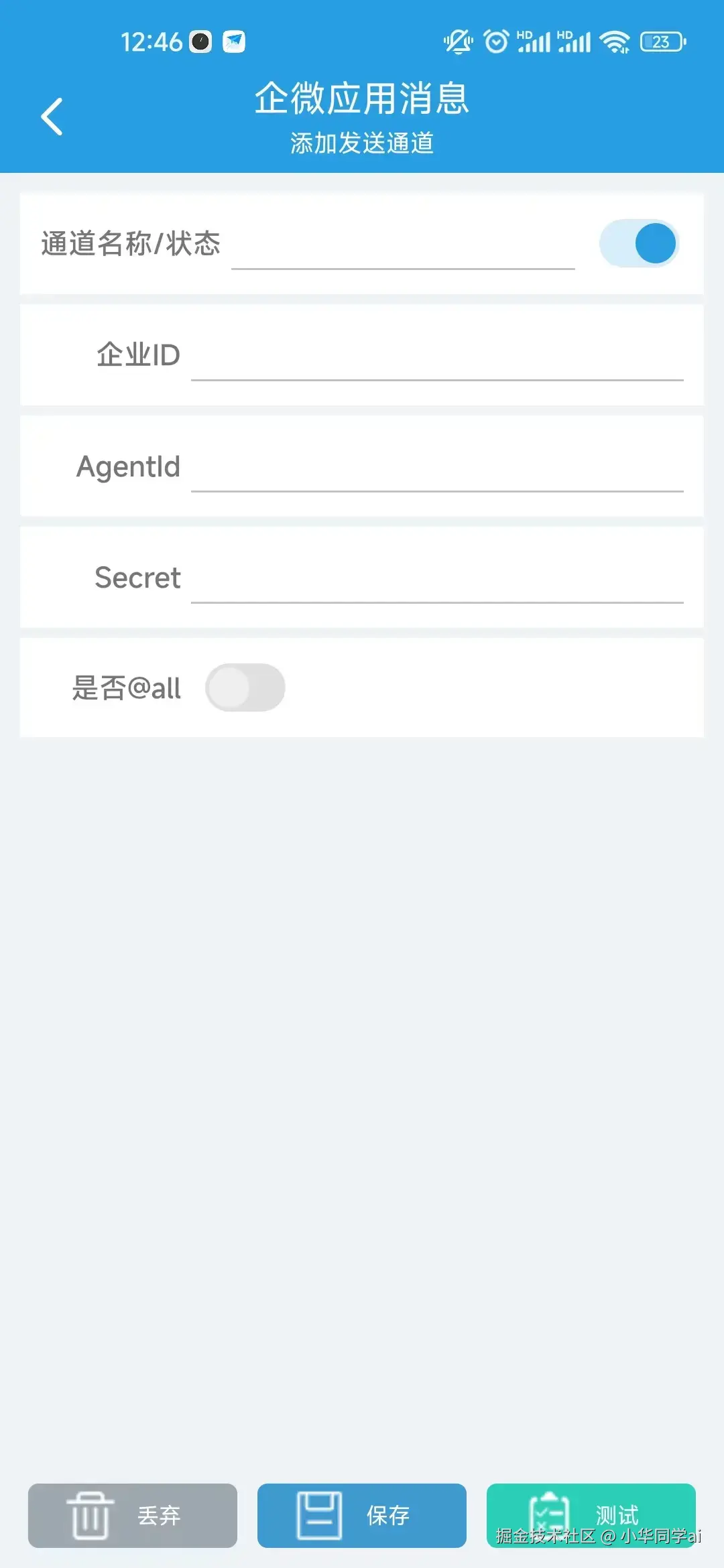
Task: Tap the 企业ID input field
Action: tap(436, 357)
